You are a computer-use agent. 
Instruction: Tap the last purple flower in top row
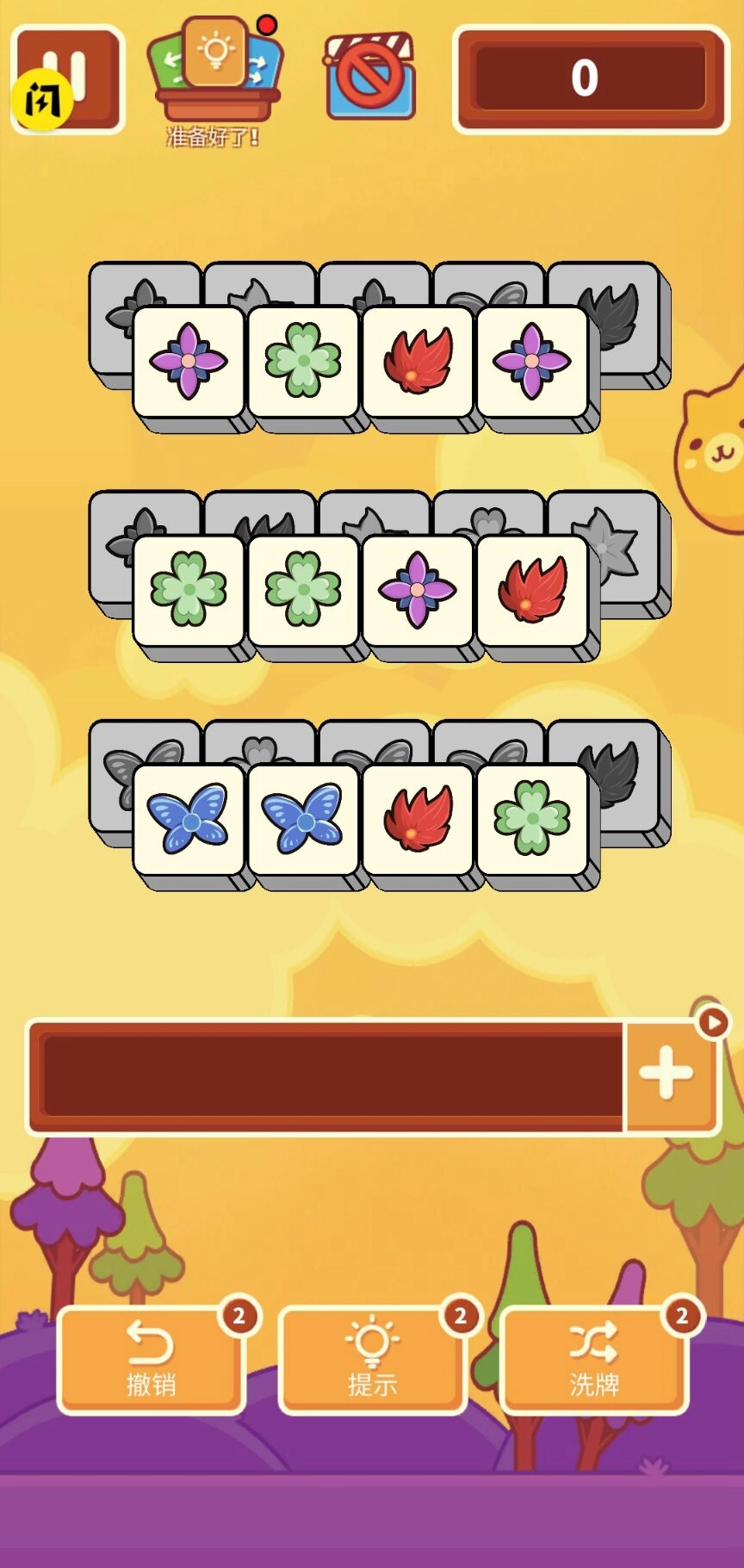coord(532,361)
